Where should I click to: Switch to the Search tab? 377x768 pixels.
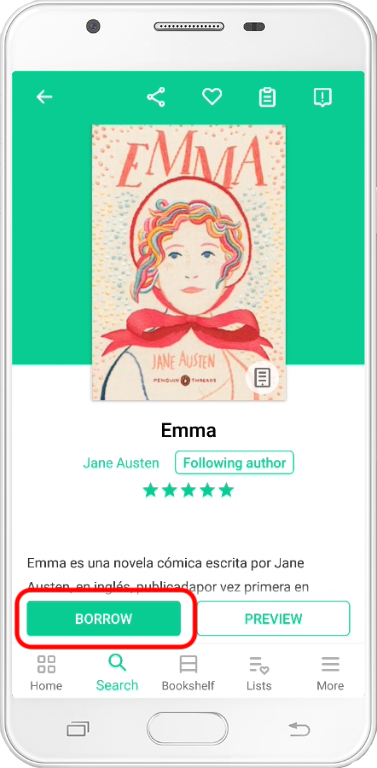tap(117, 673)
